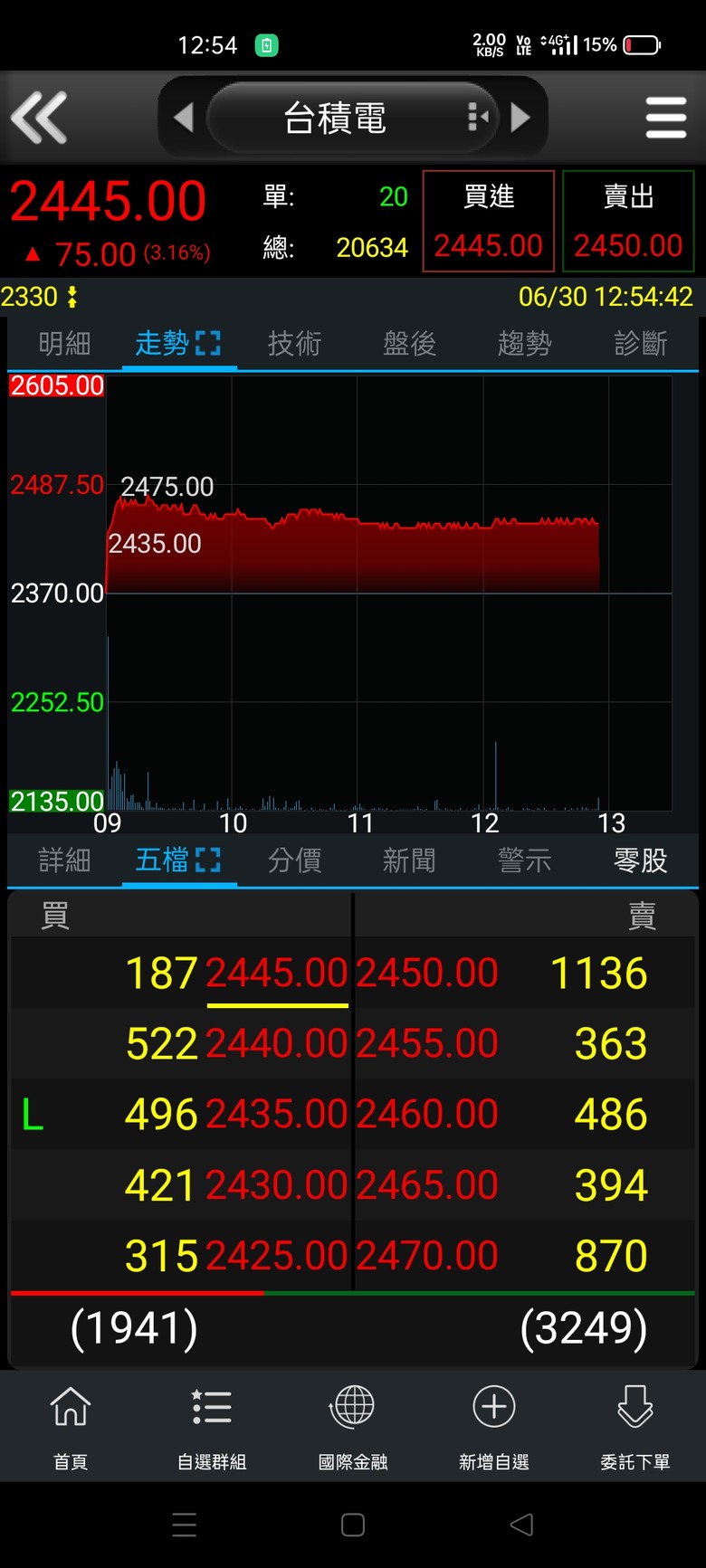Viewport: 706px width, 1568px height.
Task: Open the 零股 tab
Action: tap(640, 860)
